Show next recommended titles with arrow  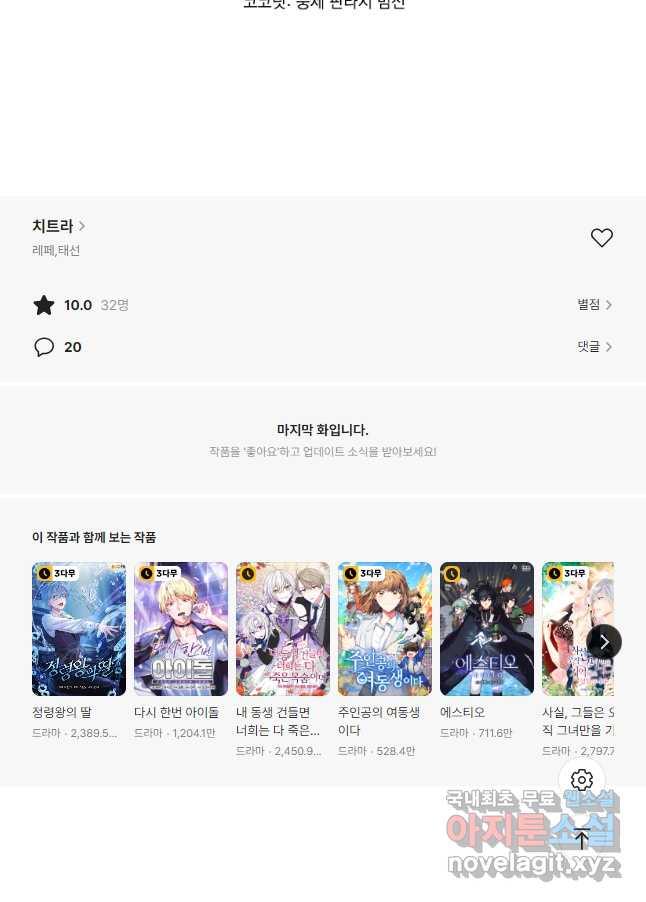pyautogui.click(x=603, y=641)
